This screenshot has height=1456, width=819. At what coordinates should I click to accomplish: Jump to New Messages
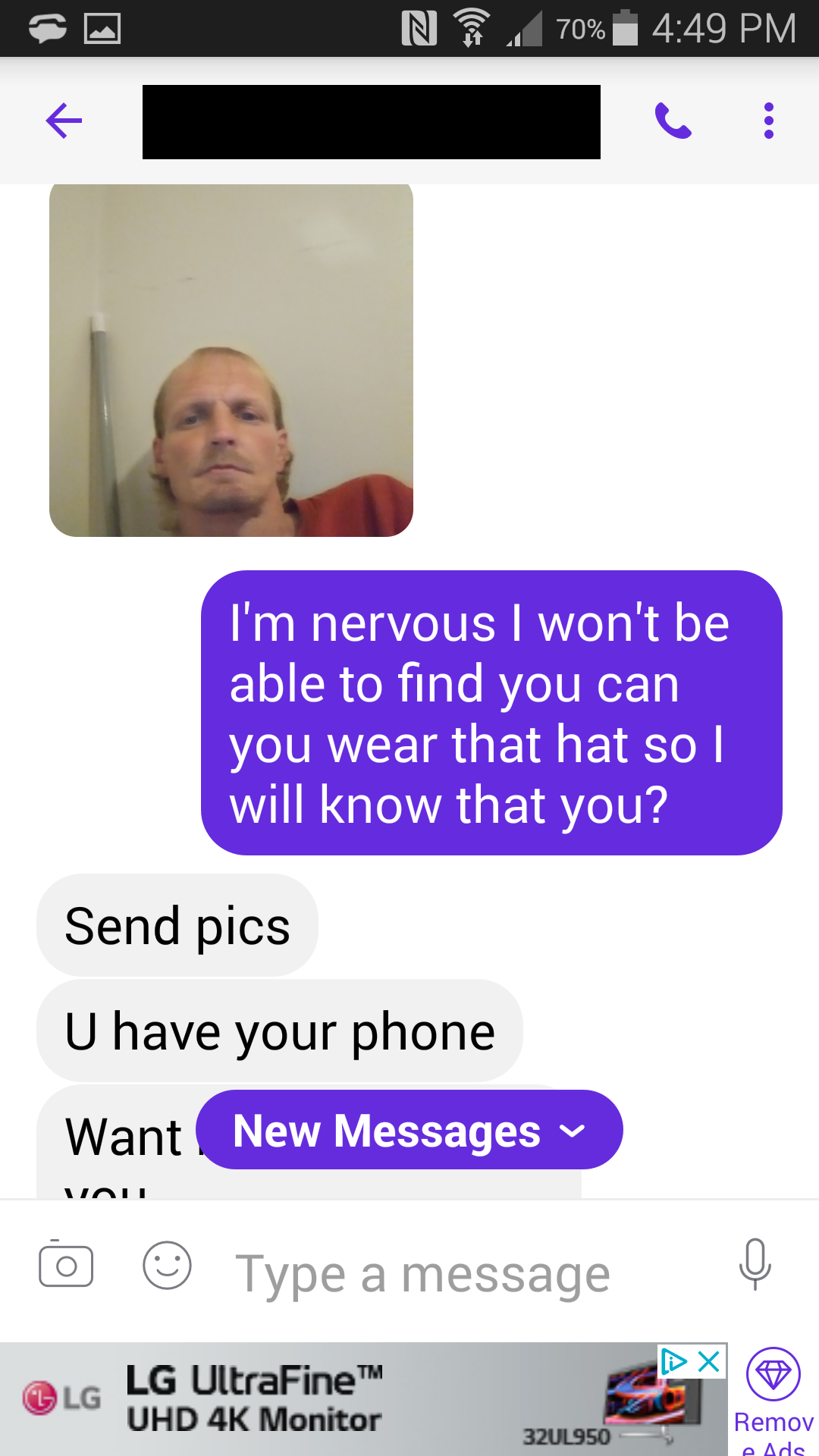(409, 1130)
